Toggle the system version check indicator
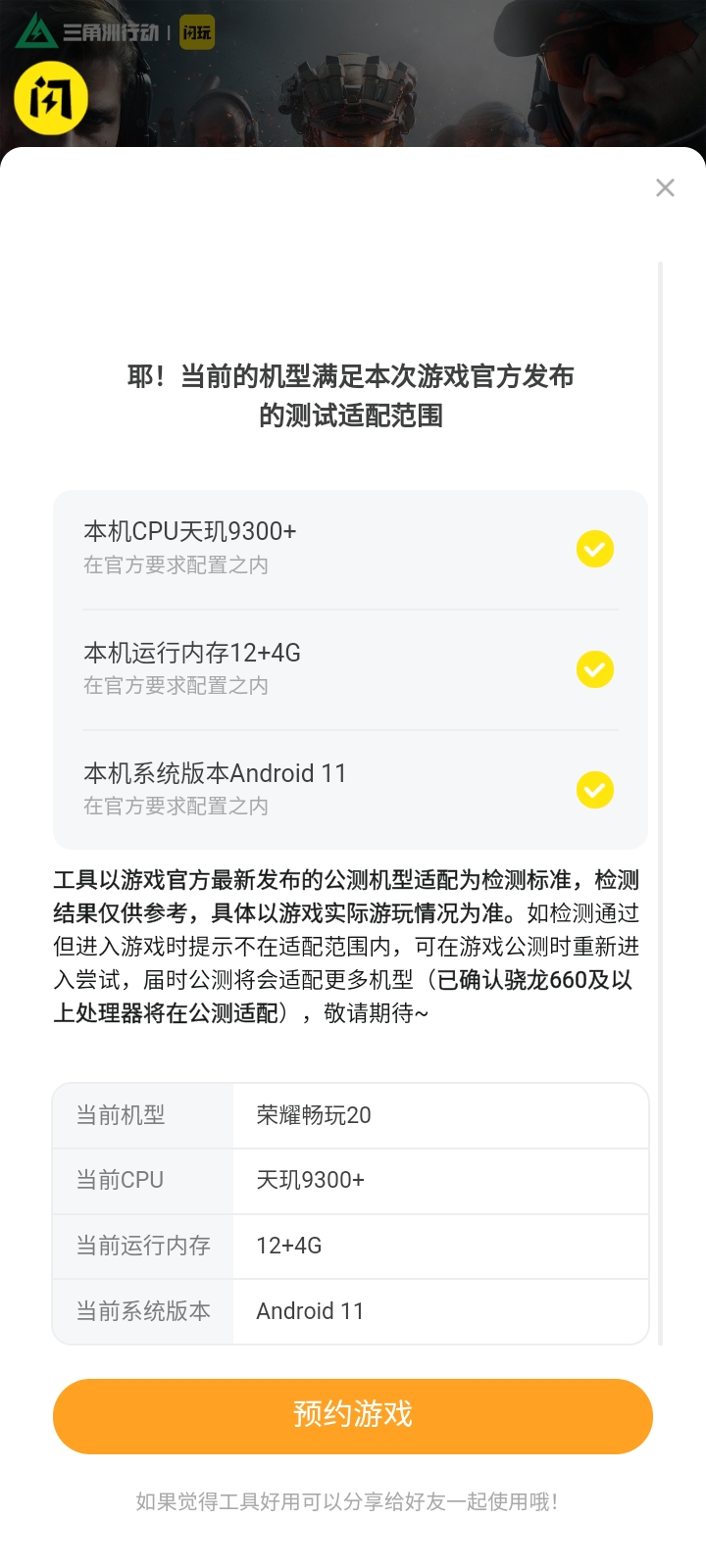This screenshot has width=706, height=1568. tap(594, 790)
